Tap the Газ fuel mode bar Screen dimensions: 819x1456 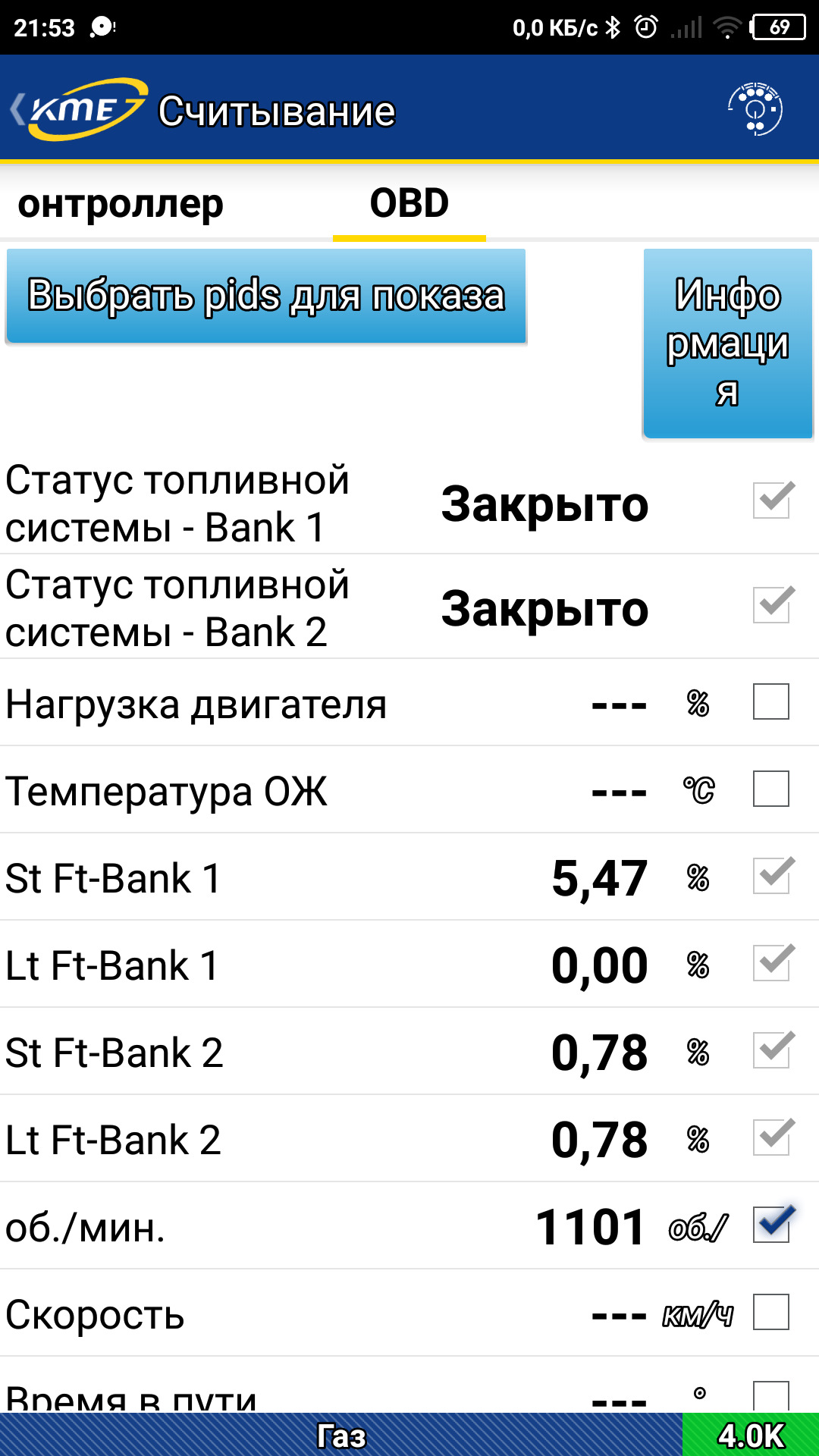point(341,1435)
